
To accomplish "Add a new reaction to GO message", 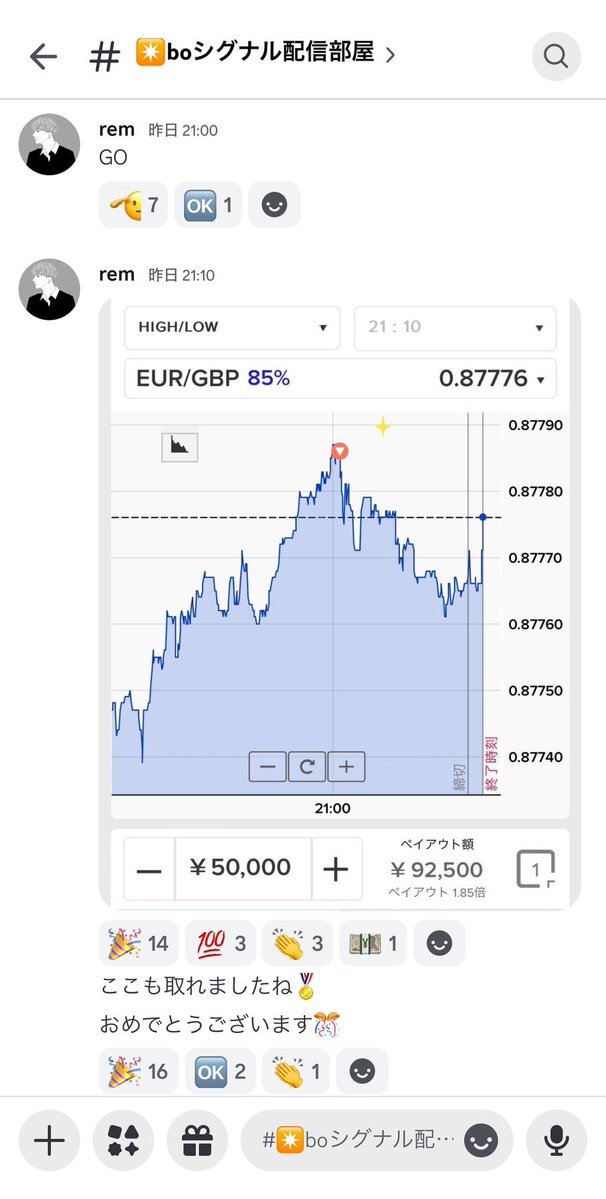I will click(x=274, y=205).
